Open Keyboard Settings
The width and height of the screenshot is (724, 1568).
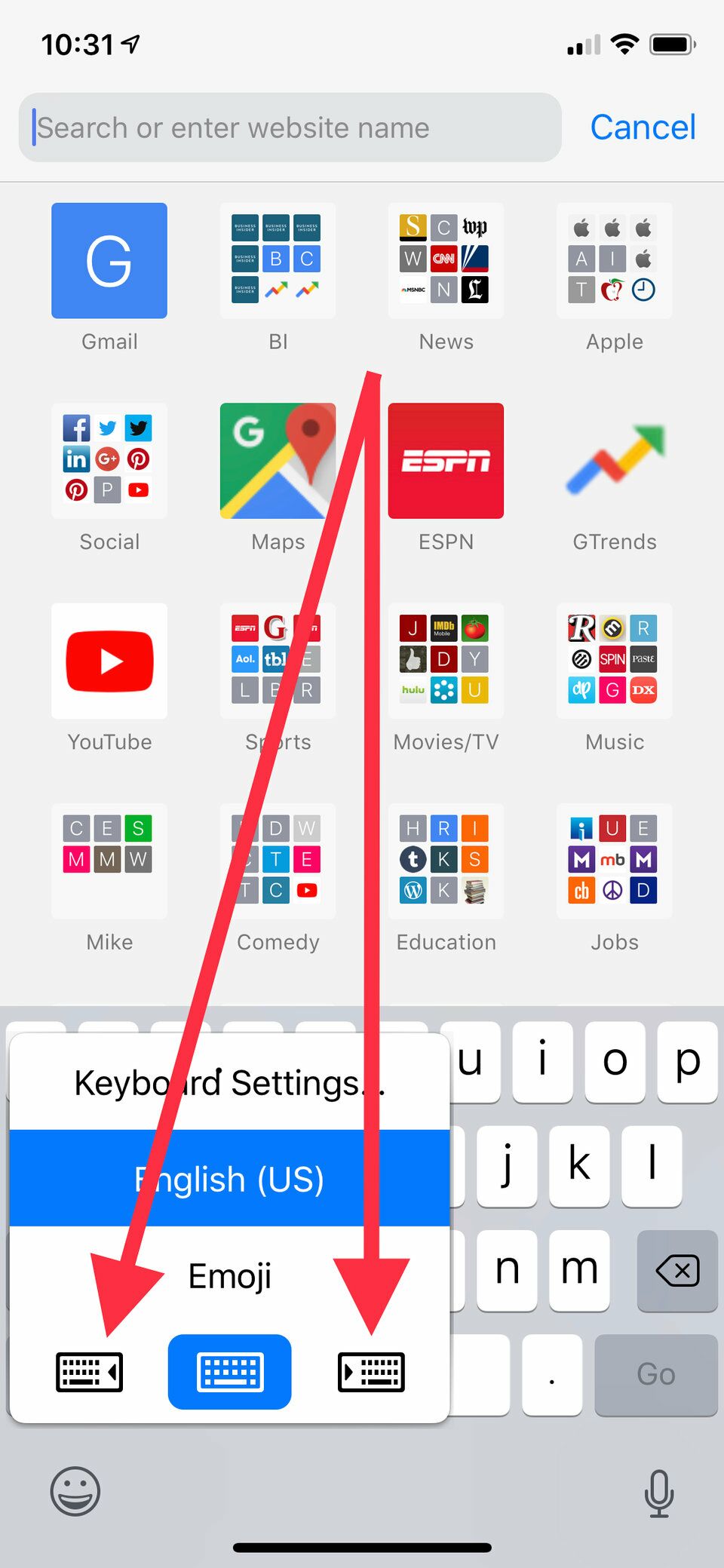(229, 1082)
